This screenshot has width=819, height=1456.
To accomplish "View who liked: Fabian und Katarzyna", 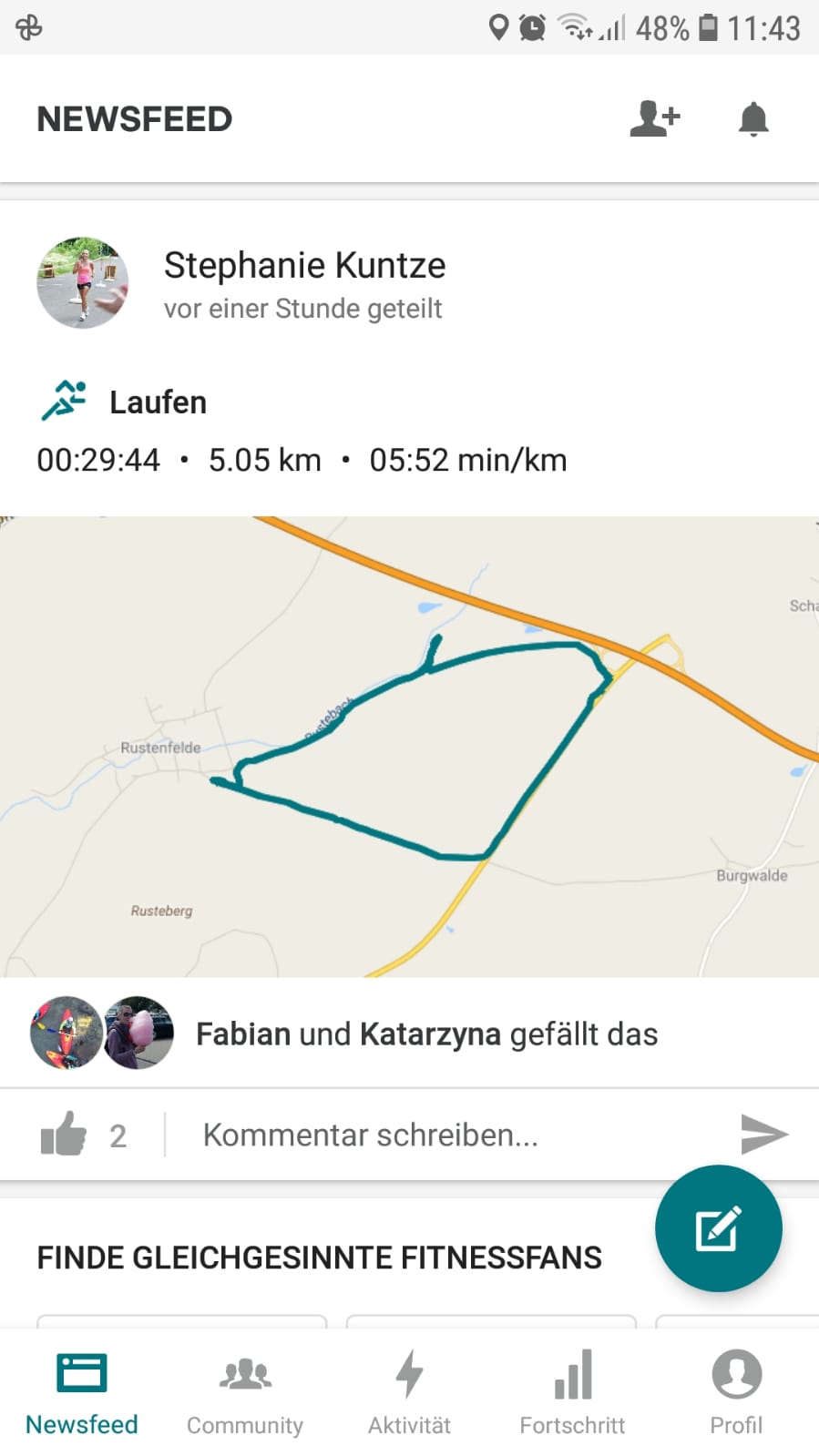I will tap(426, 1034).
